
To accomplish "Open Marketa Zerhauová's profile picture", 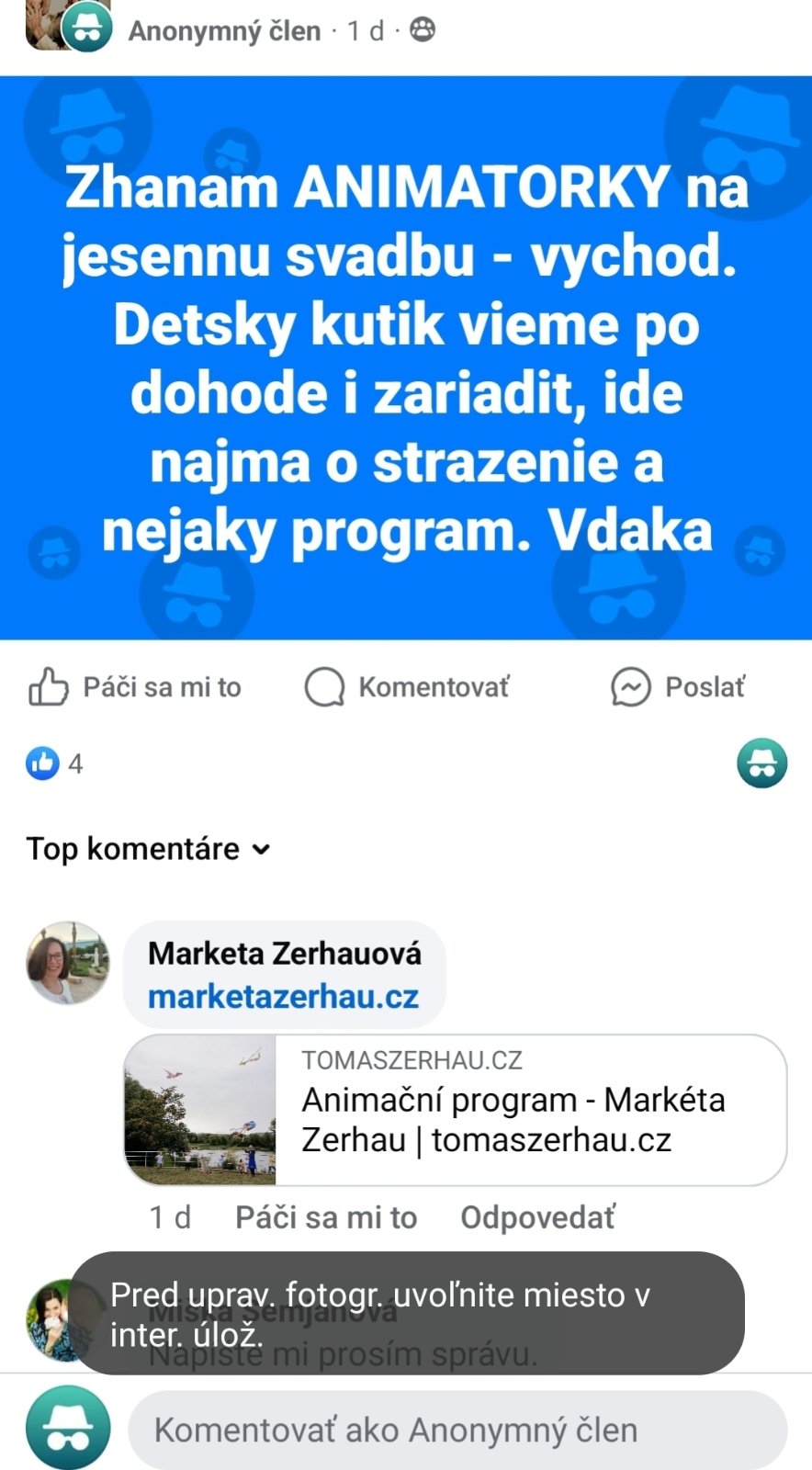I will pos(67,963).
